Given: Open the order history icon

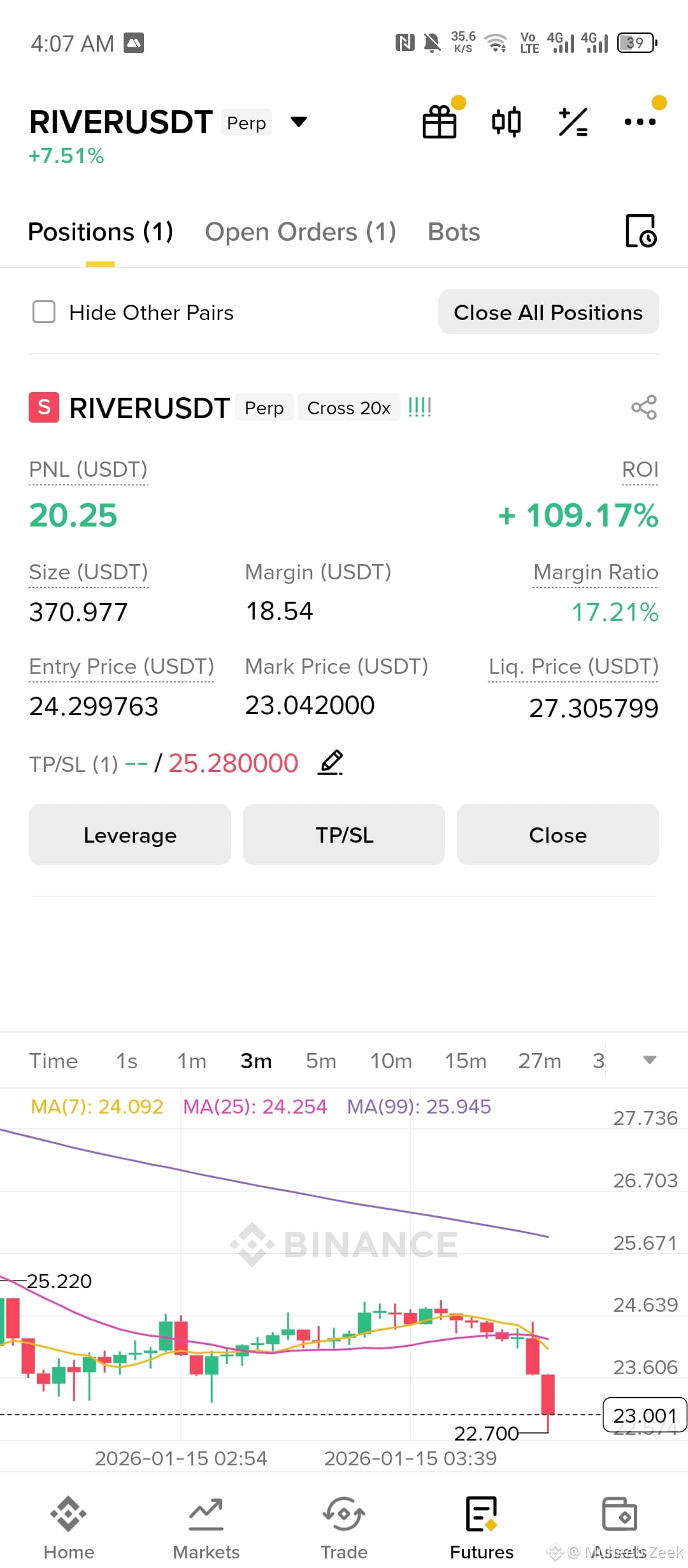Looking at the screenshot, I should tap(641, 231).
